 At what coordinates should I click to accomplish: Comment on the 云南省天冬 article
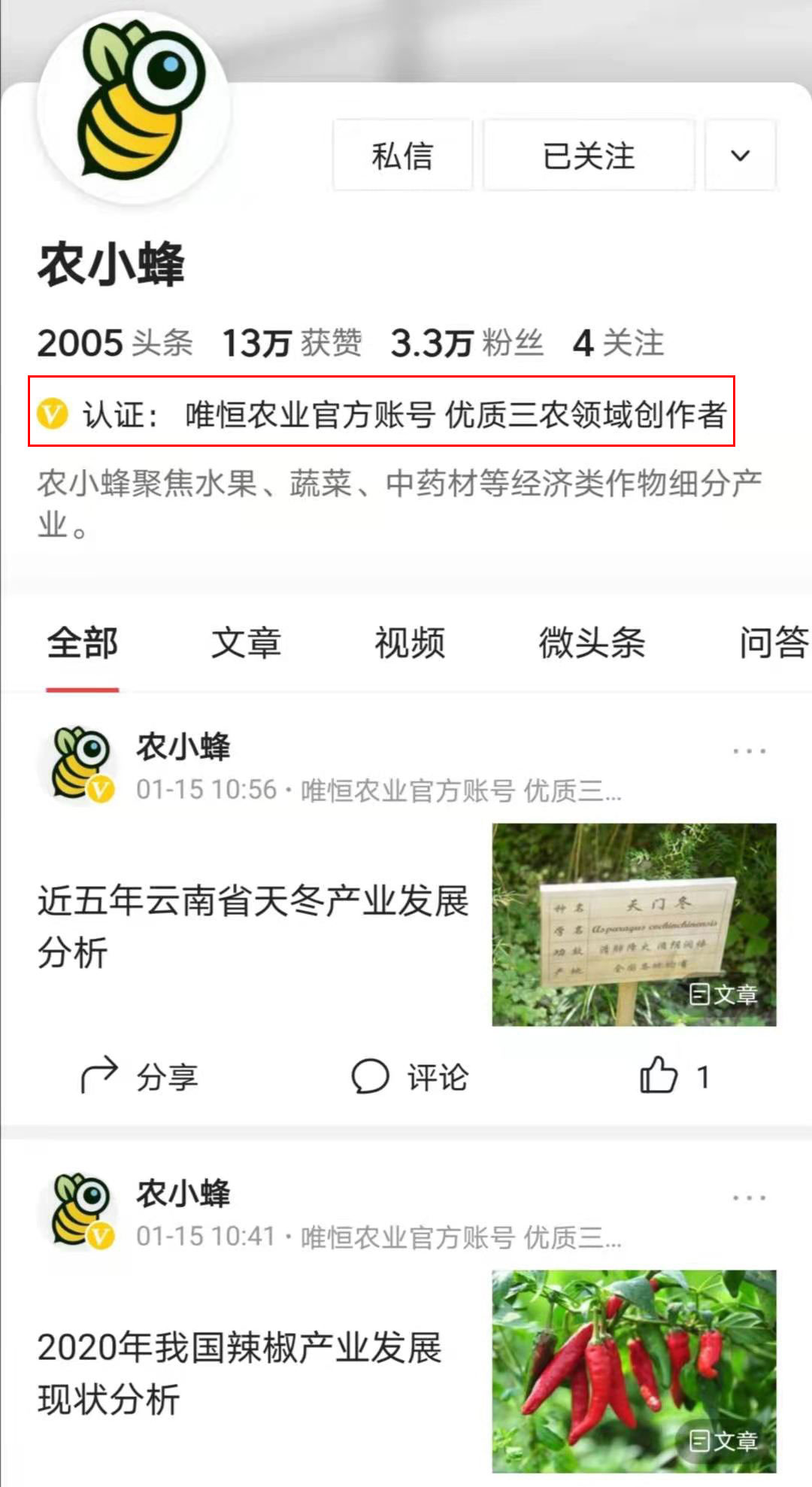click(x=410, y=1076)
